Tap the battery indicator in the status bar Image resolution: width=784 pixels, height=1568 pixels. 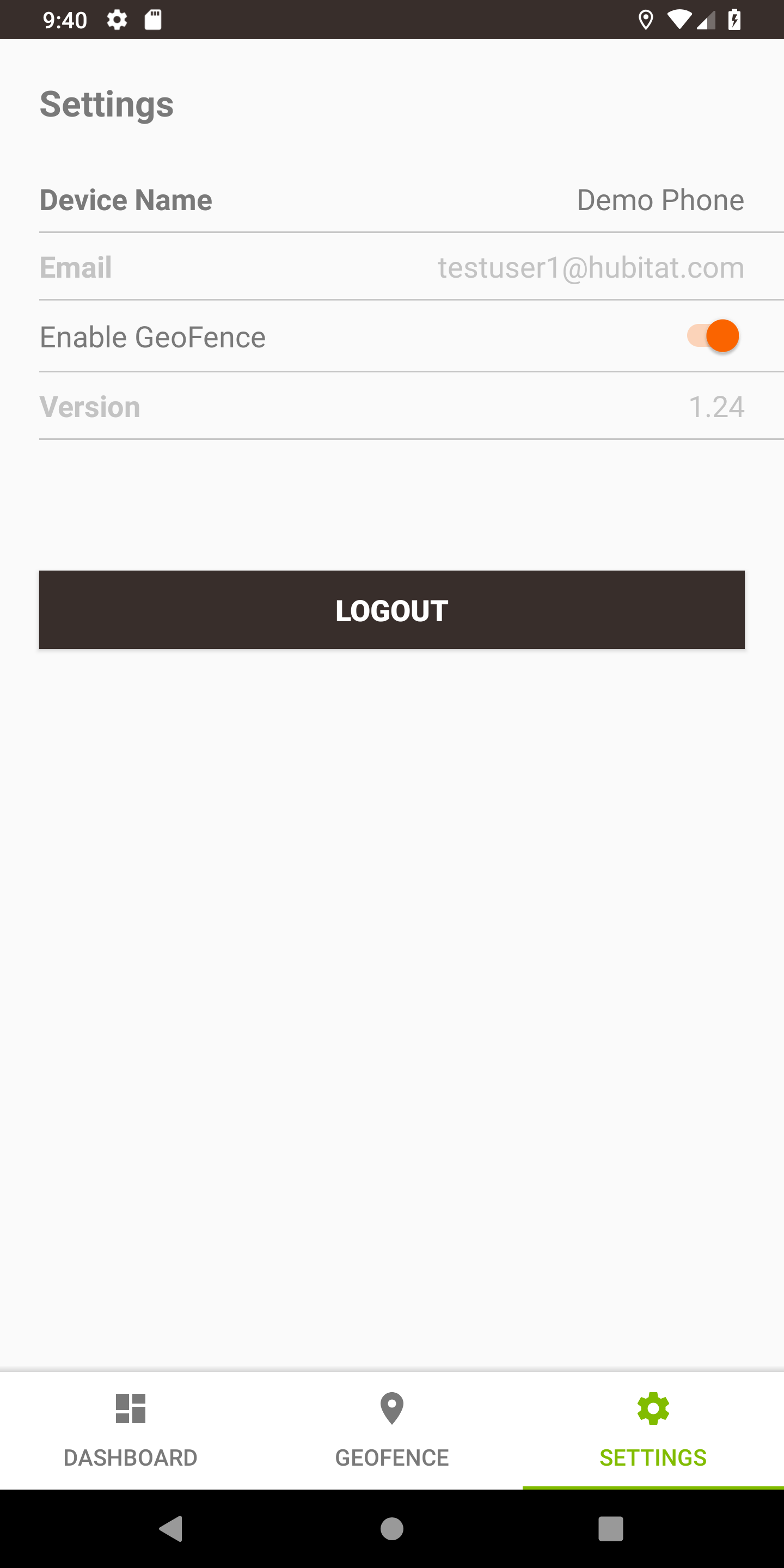click(736, 19)
